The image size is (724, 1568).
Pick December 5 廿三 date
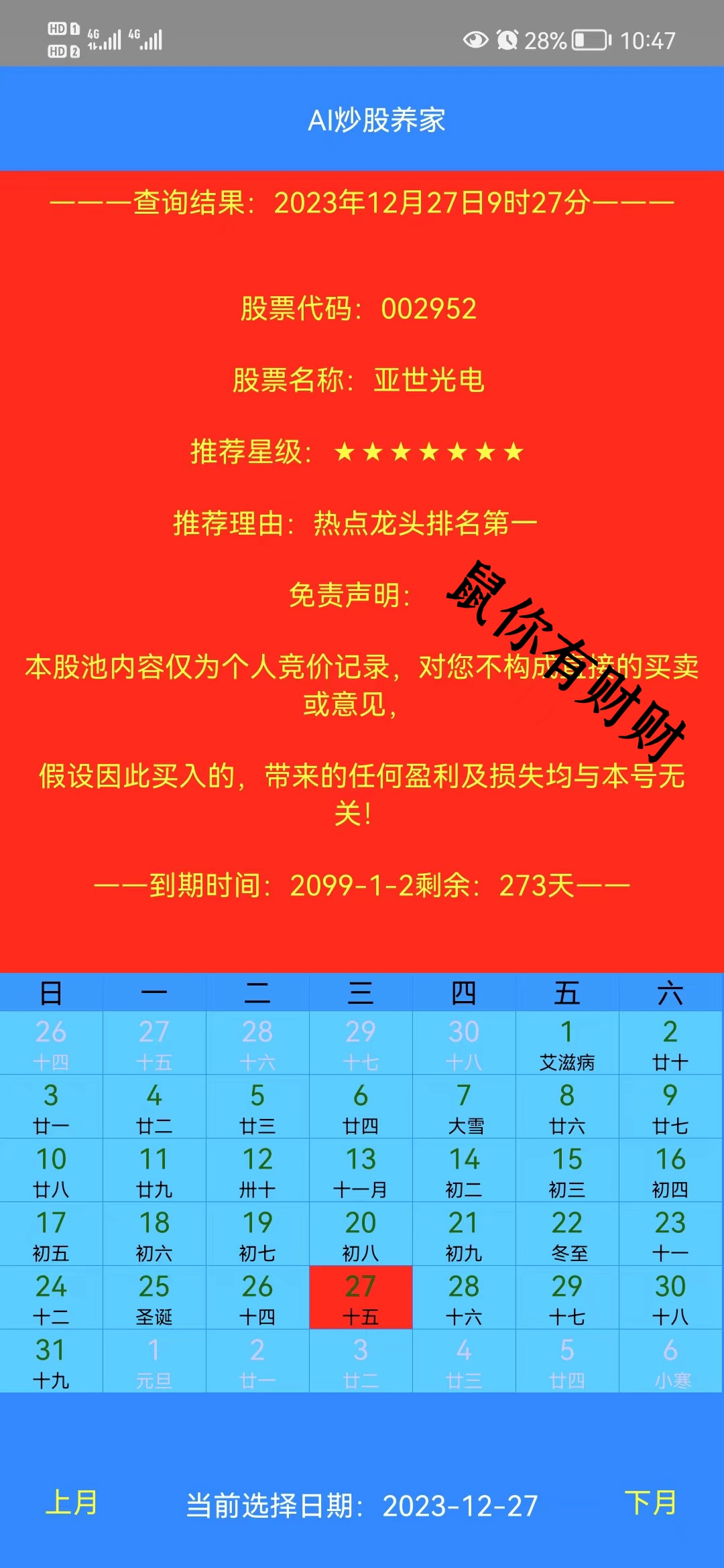[257, 1106]
